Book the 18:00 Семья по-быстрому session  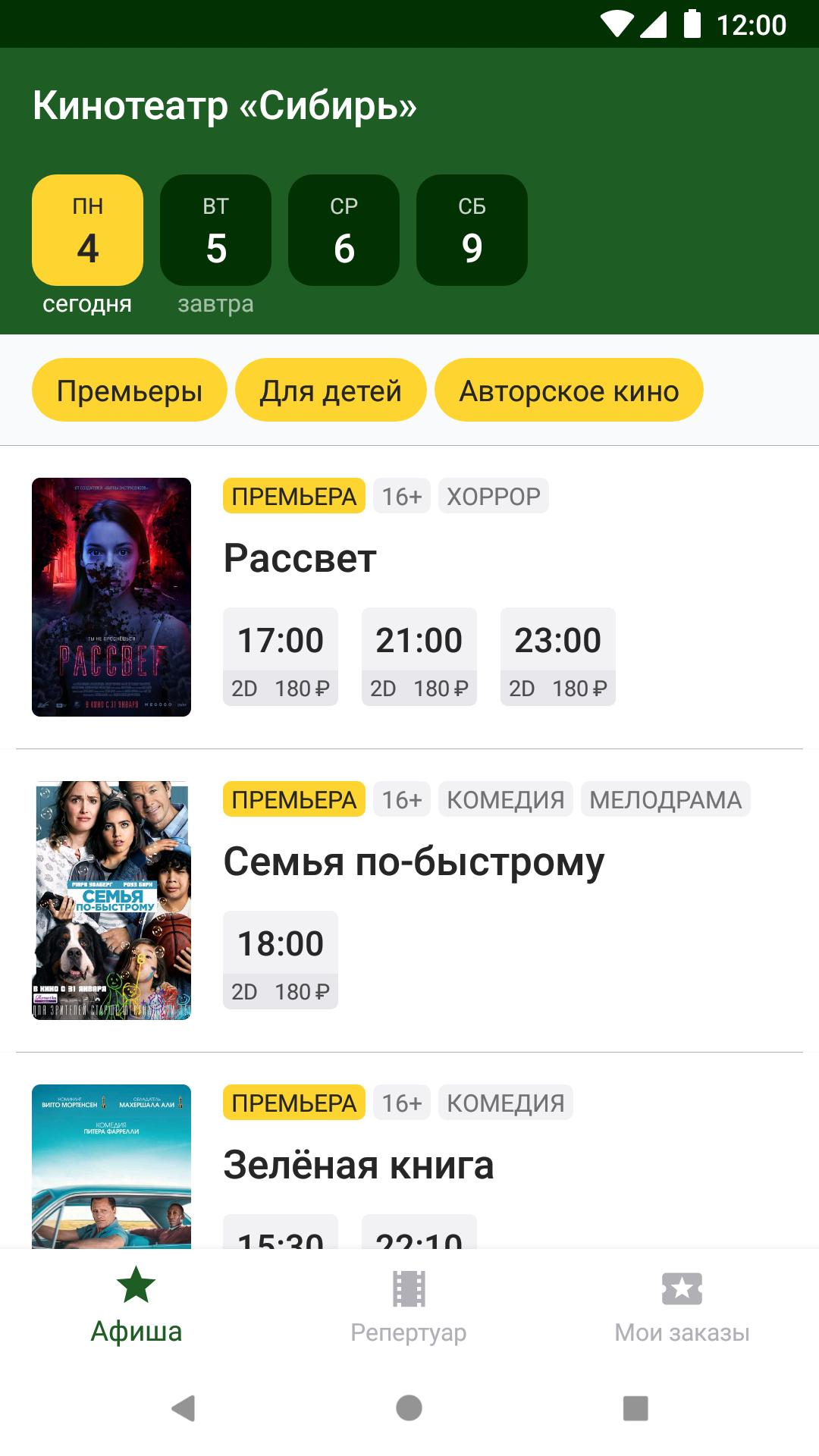[x=281, y=960]
